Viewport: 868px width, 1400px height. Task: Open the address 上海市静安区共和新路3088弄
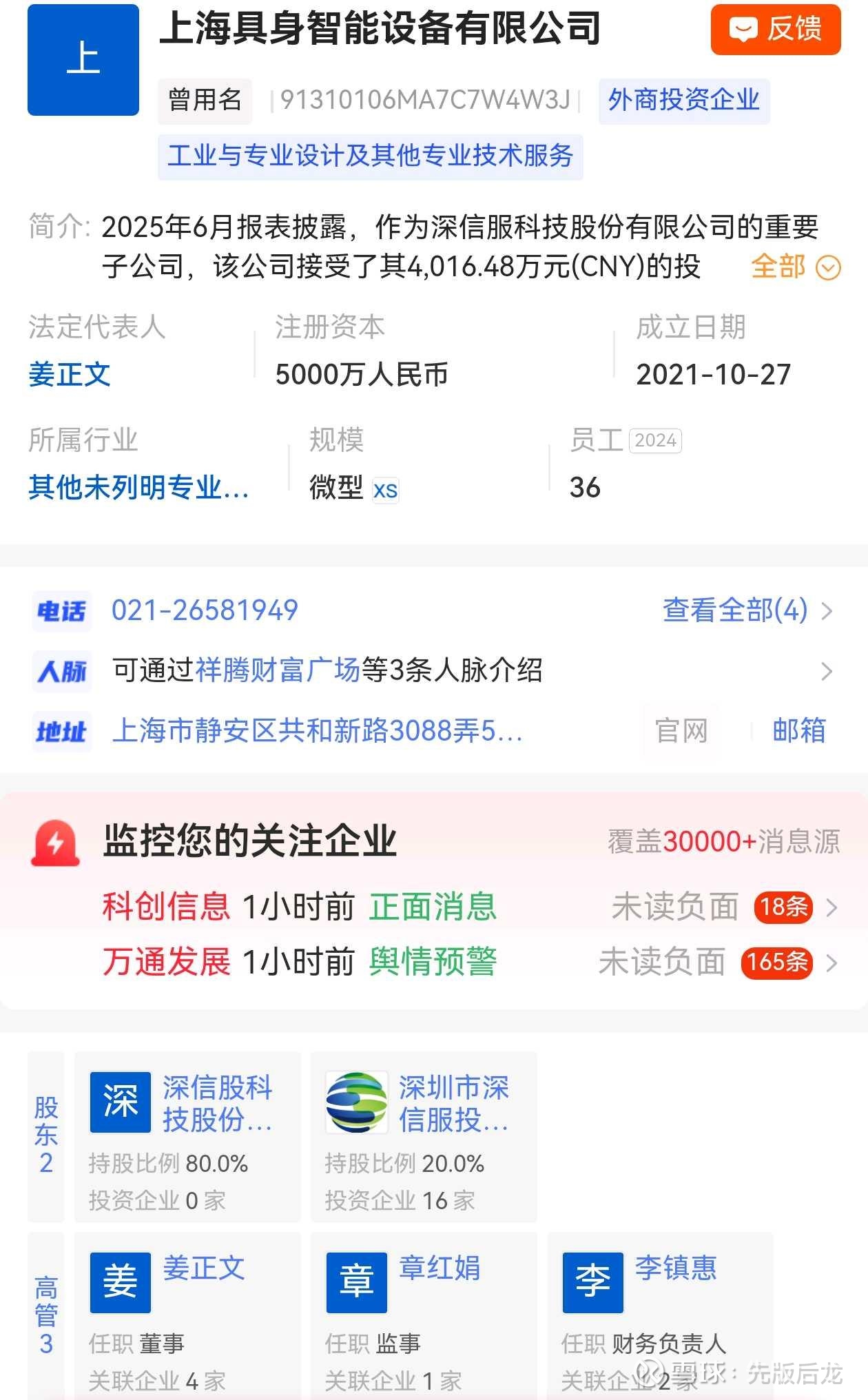(318, 730)
